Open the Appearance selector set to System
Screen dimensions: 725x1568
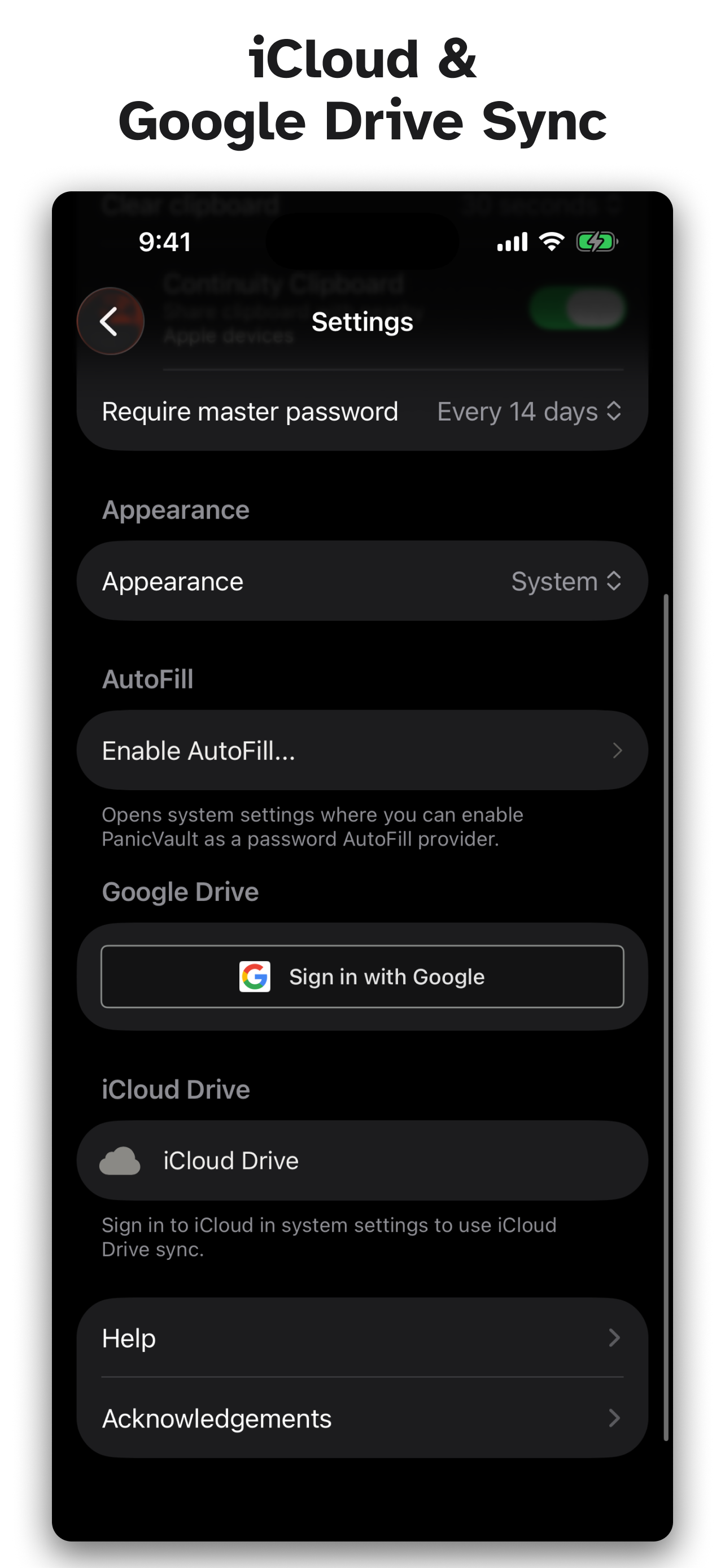pos(567,581)
